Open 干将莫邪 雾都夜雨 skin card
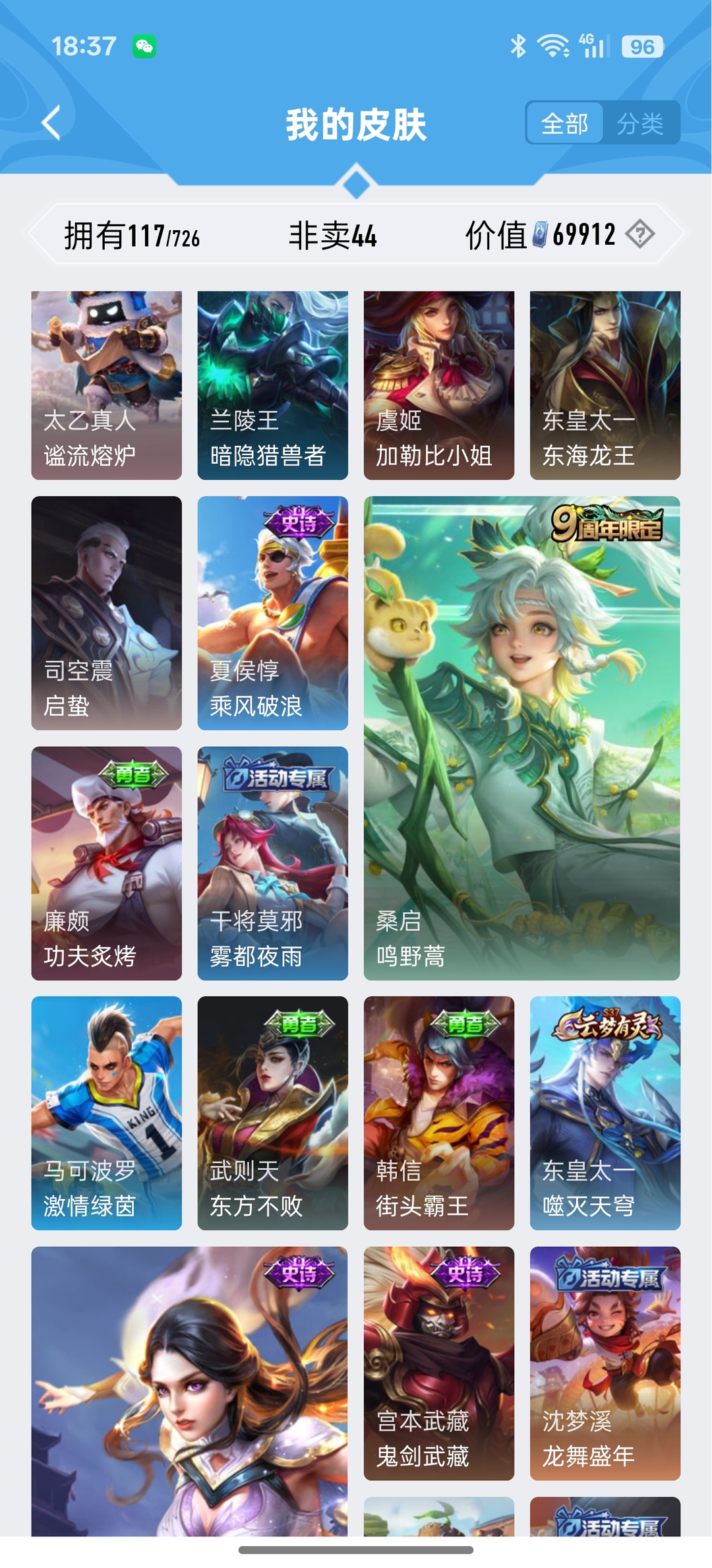712x1568 pixels. tap(272, 863)
